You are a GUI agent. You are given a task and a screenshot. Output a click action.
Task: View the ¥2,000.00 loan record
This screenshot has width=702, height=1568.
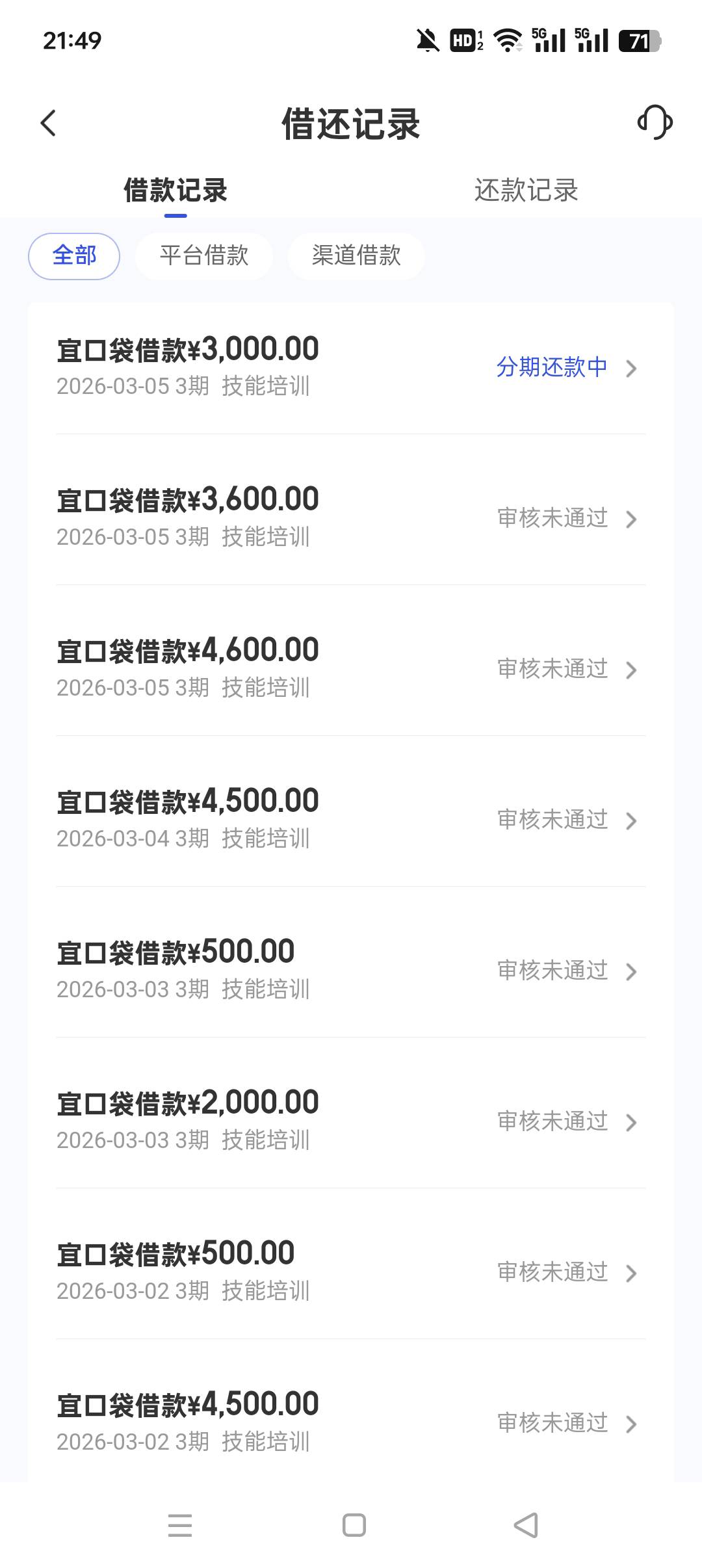click(351, 1121)
